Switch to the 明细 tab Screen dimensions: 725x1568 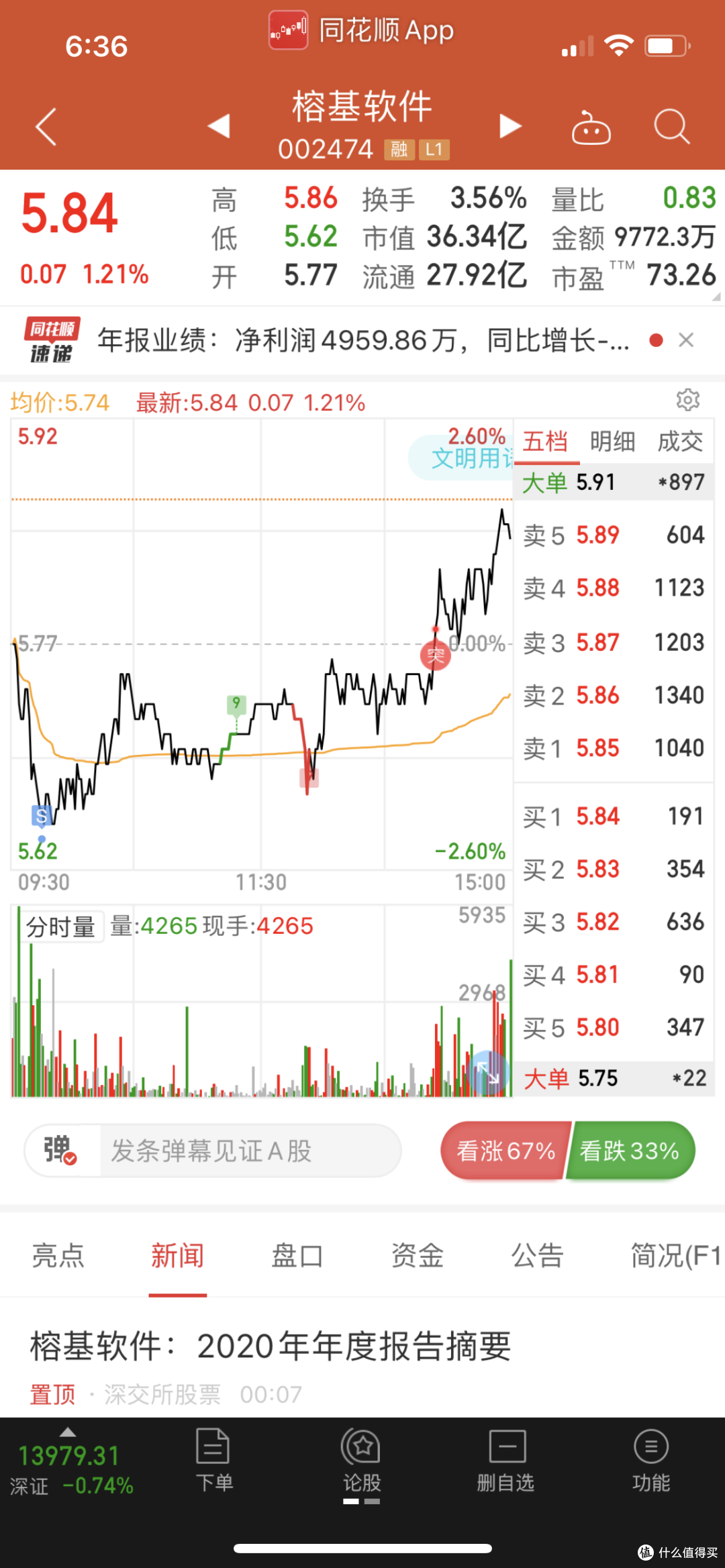[612, 441]
